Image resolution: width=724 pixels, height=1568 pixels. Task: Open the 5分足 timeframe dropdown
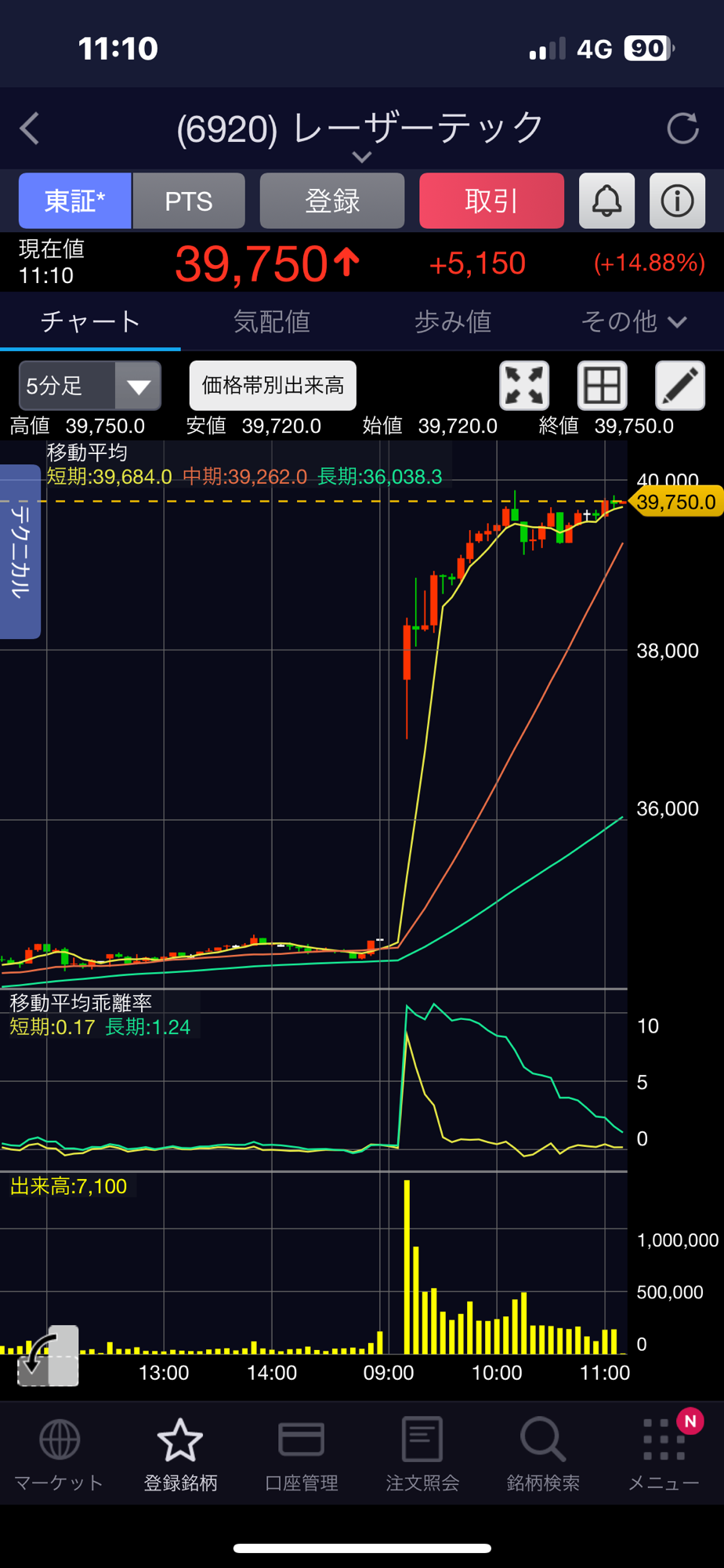(90, 386)
